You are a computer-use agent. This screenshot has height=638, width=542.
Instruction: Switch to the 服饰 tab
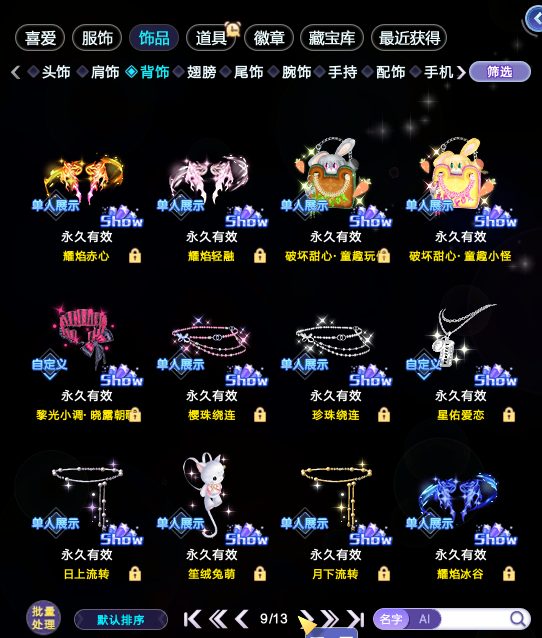click(97, 38)
